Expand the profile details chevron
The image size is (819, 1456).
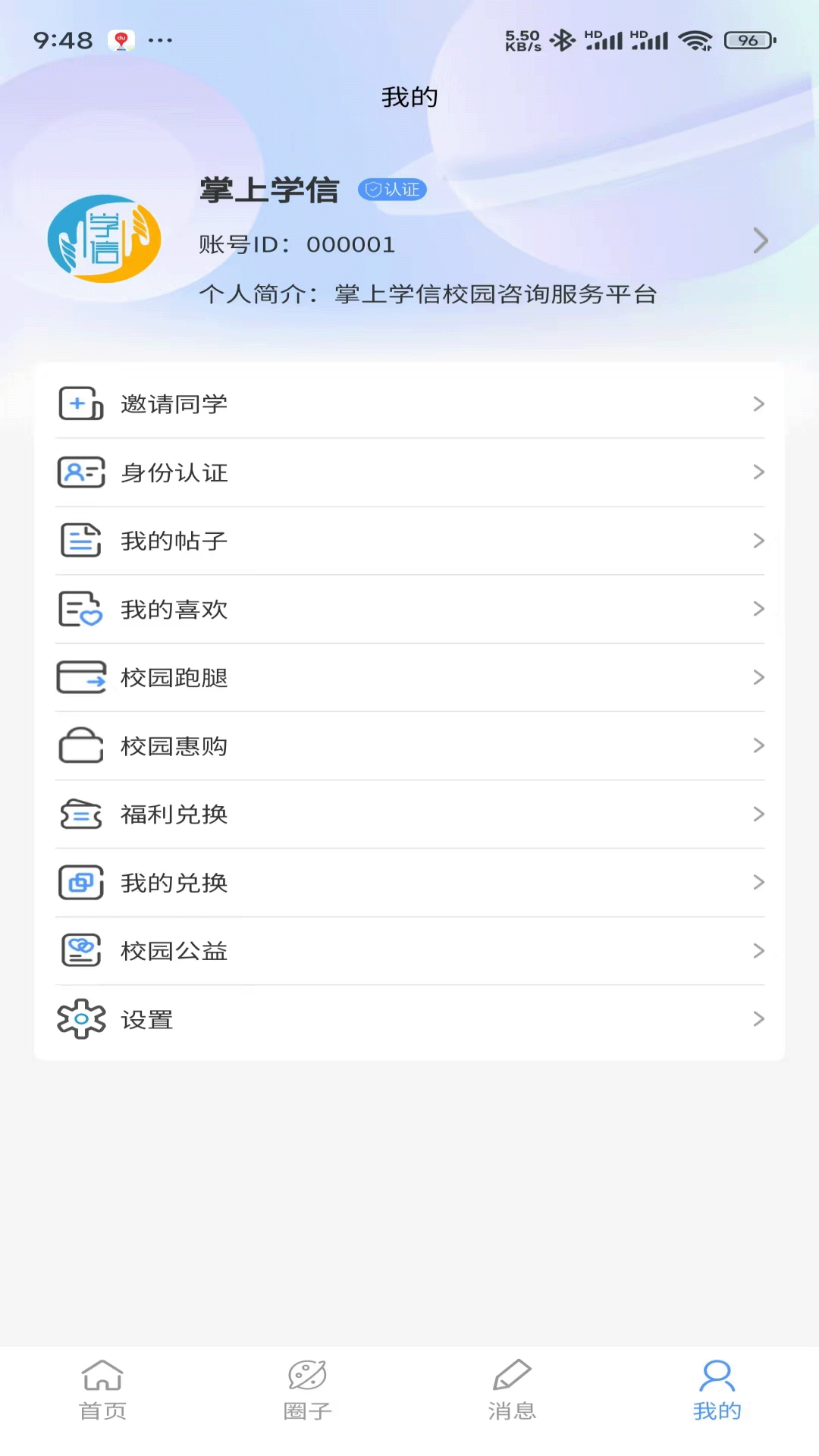[761, 240]
